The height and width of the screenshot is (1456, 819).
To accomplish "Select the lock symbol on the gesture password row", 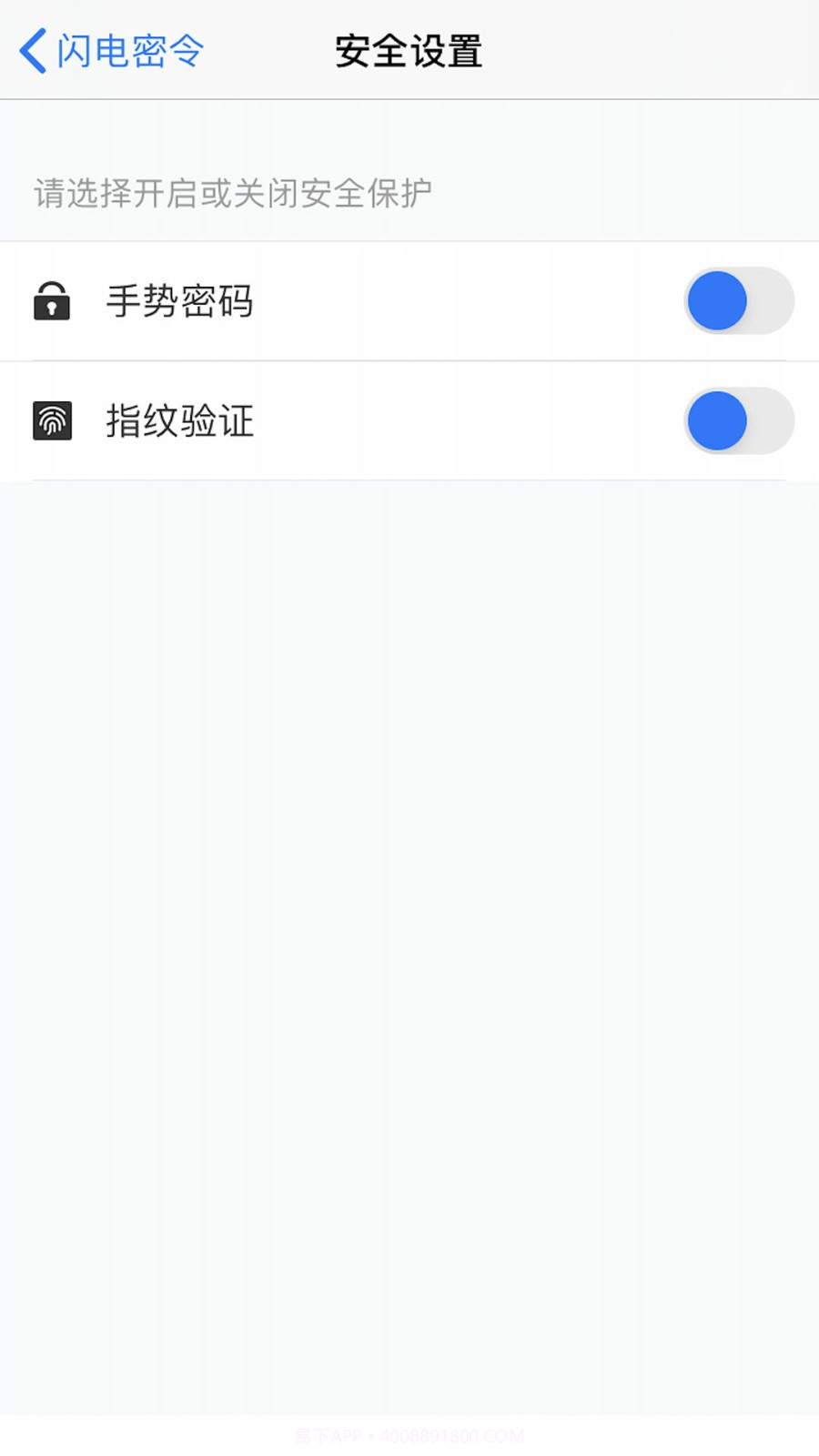I will click(x=52, y=301).
